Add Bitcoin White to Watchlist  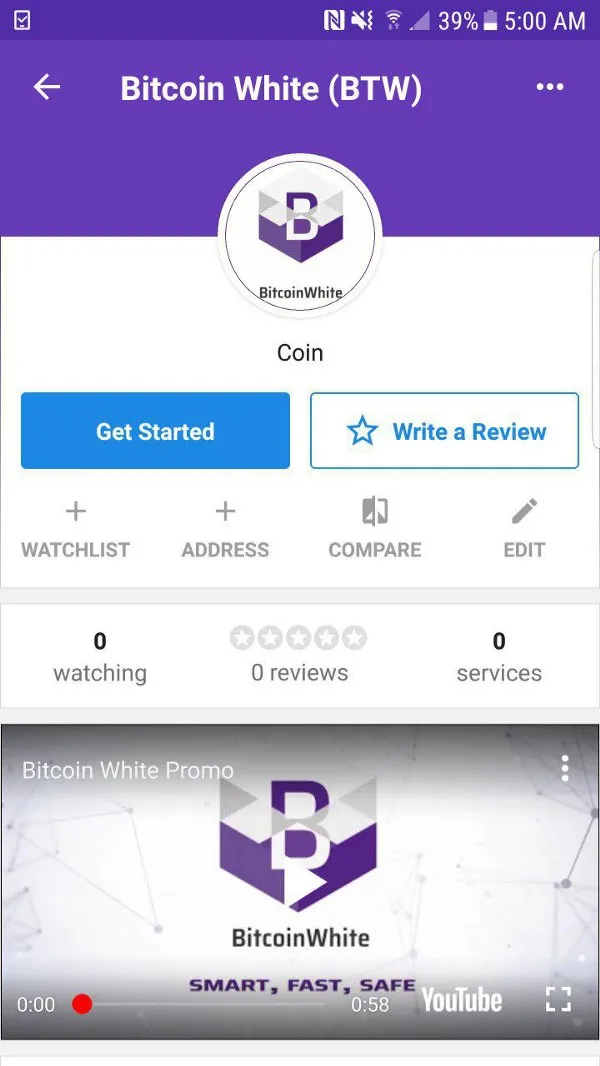(75, 529)
